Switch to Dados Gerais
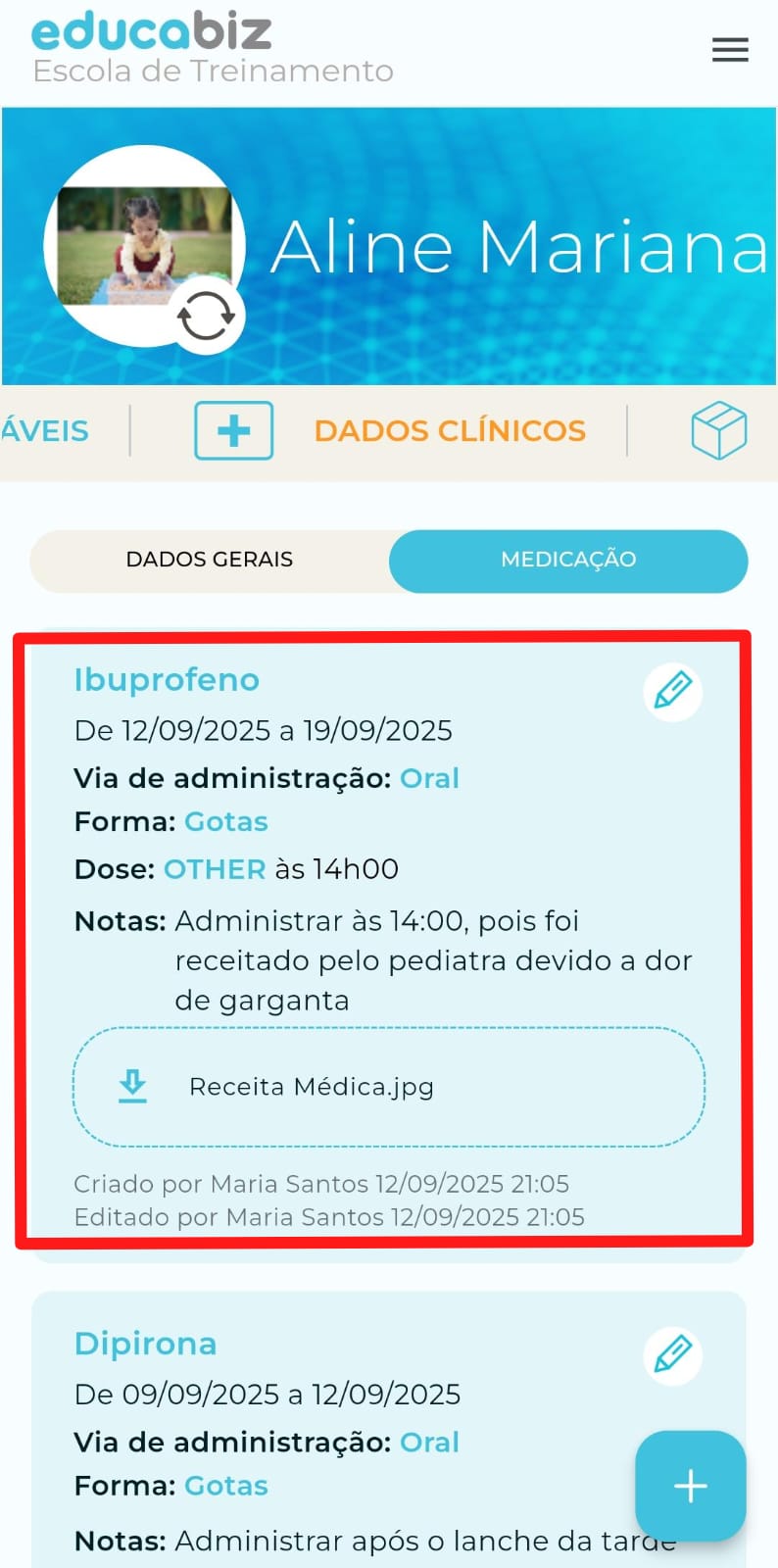 coord(210,560)
